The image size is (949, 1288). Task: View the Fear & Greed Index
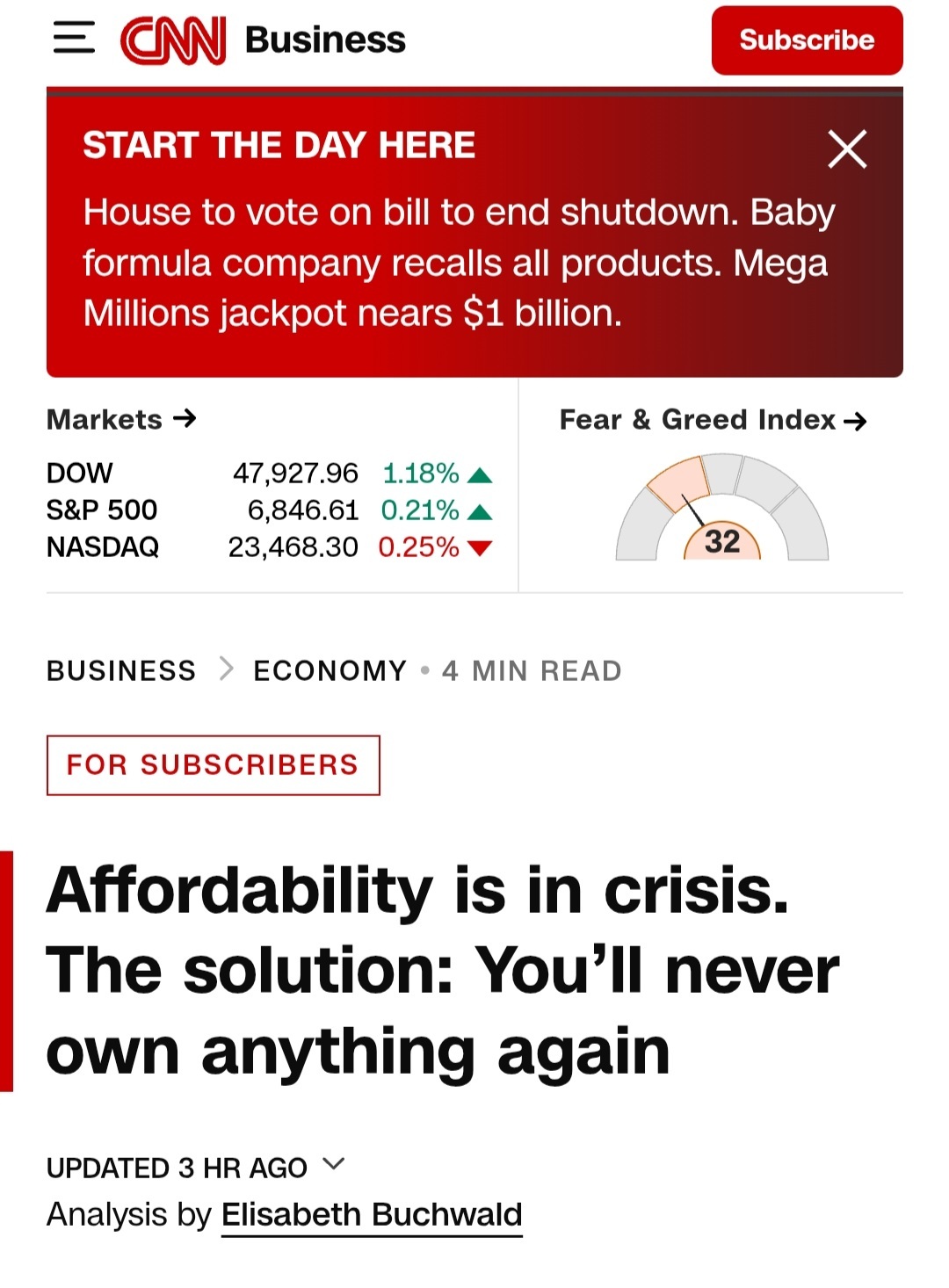pos(713,420)
